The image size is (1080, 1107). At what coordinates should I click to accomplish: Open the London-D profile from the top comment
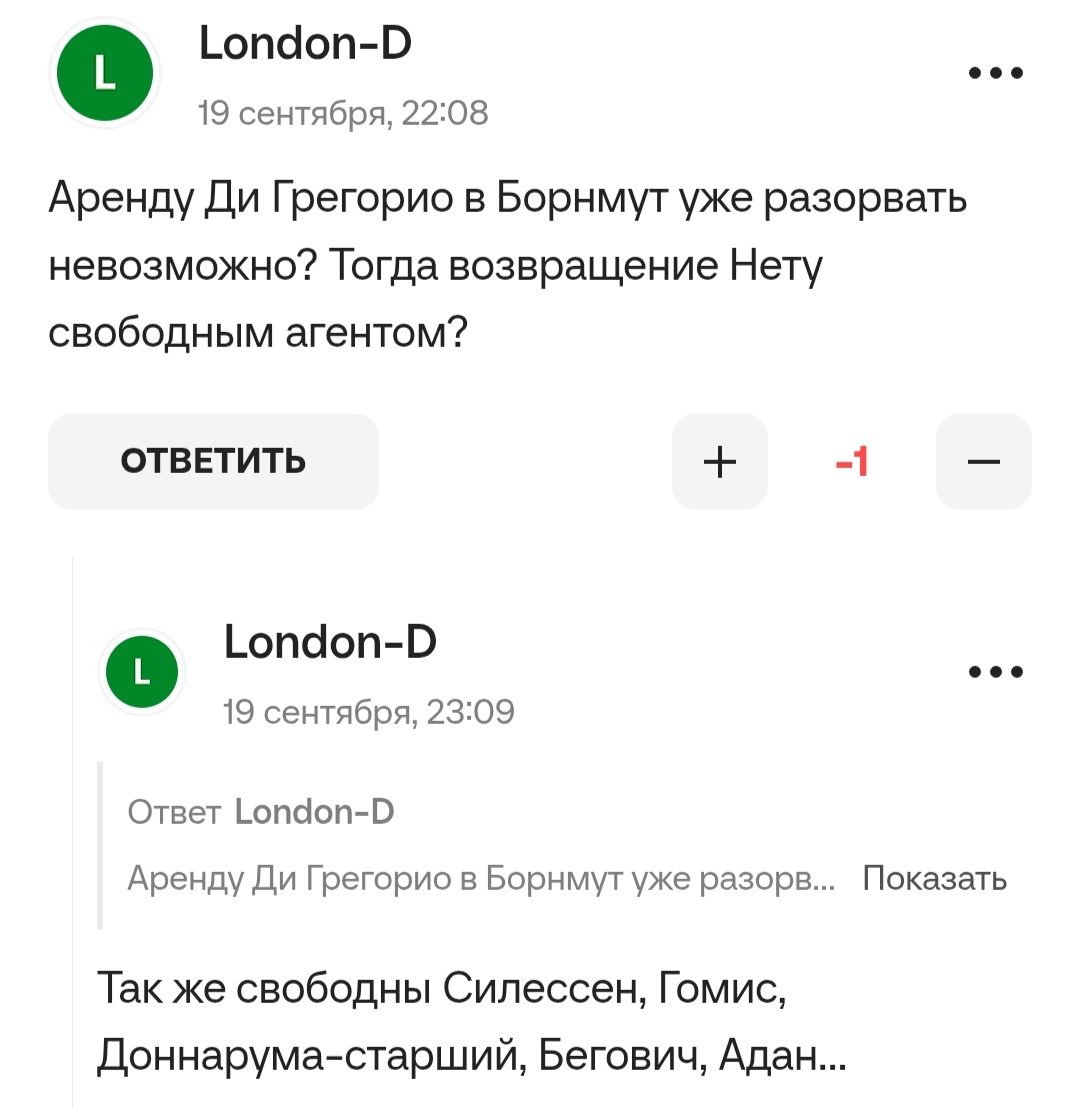(x=305, y=43)
